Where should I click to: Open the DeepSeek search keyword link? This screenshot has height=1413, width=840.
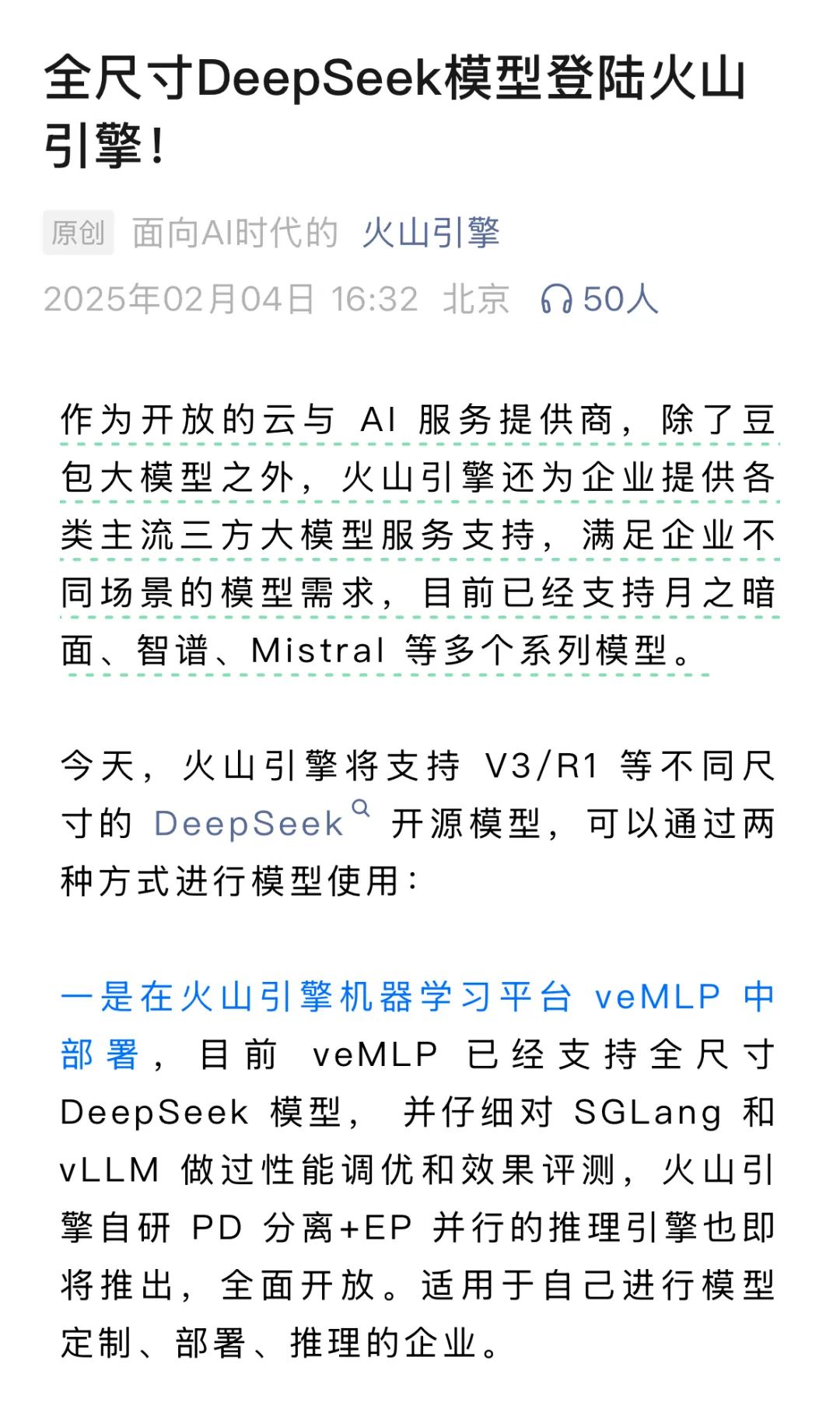pyautogui.click(x=249, y=823)
